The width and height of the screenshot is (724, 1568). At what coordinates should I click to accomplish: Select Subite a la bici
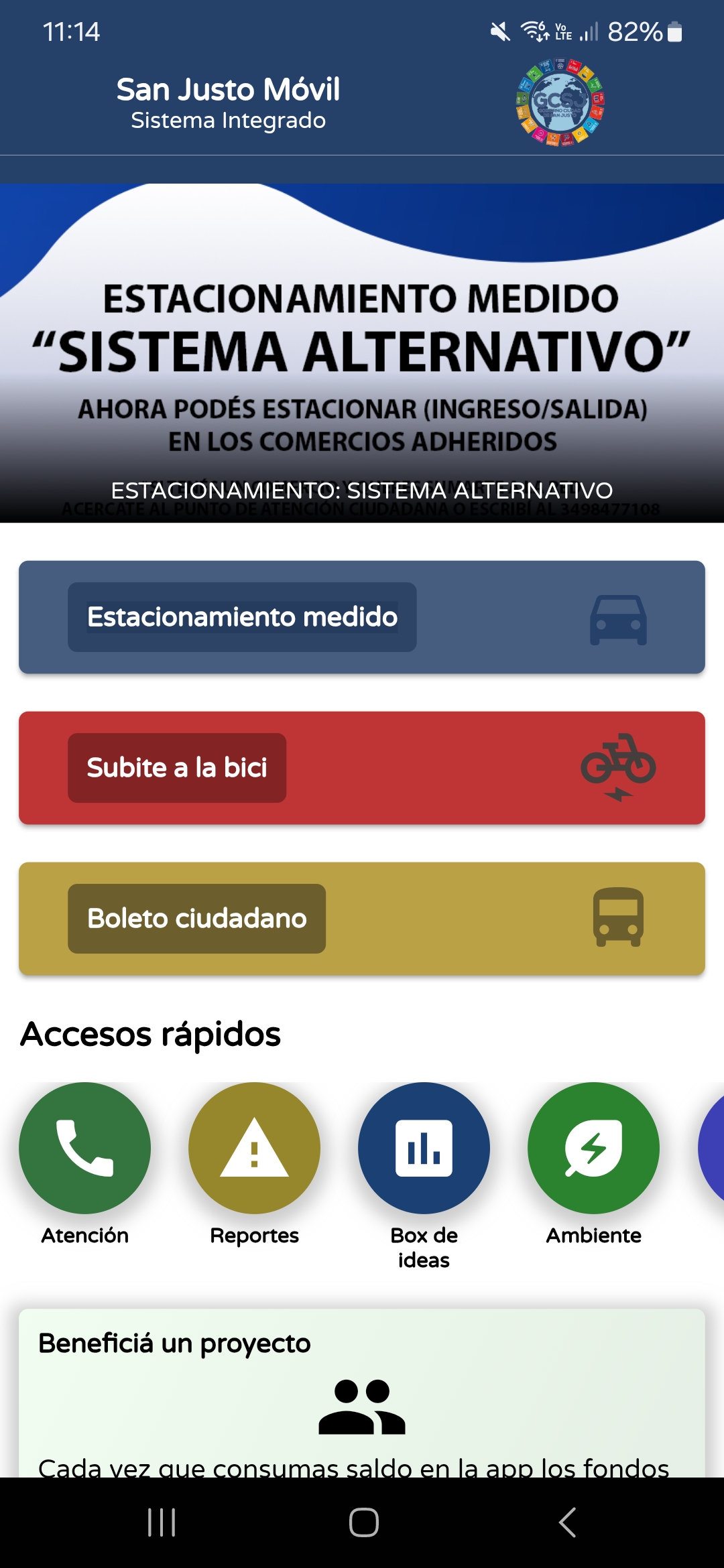click(362, 768)
